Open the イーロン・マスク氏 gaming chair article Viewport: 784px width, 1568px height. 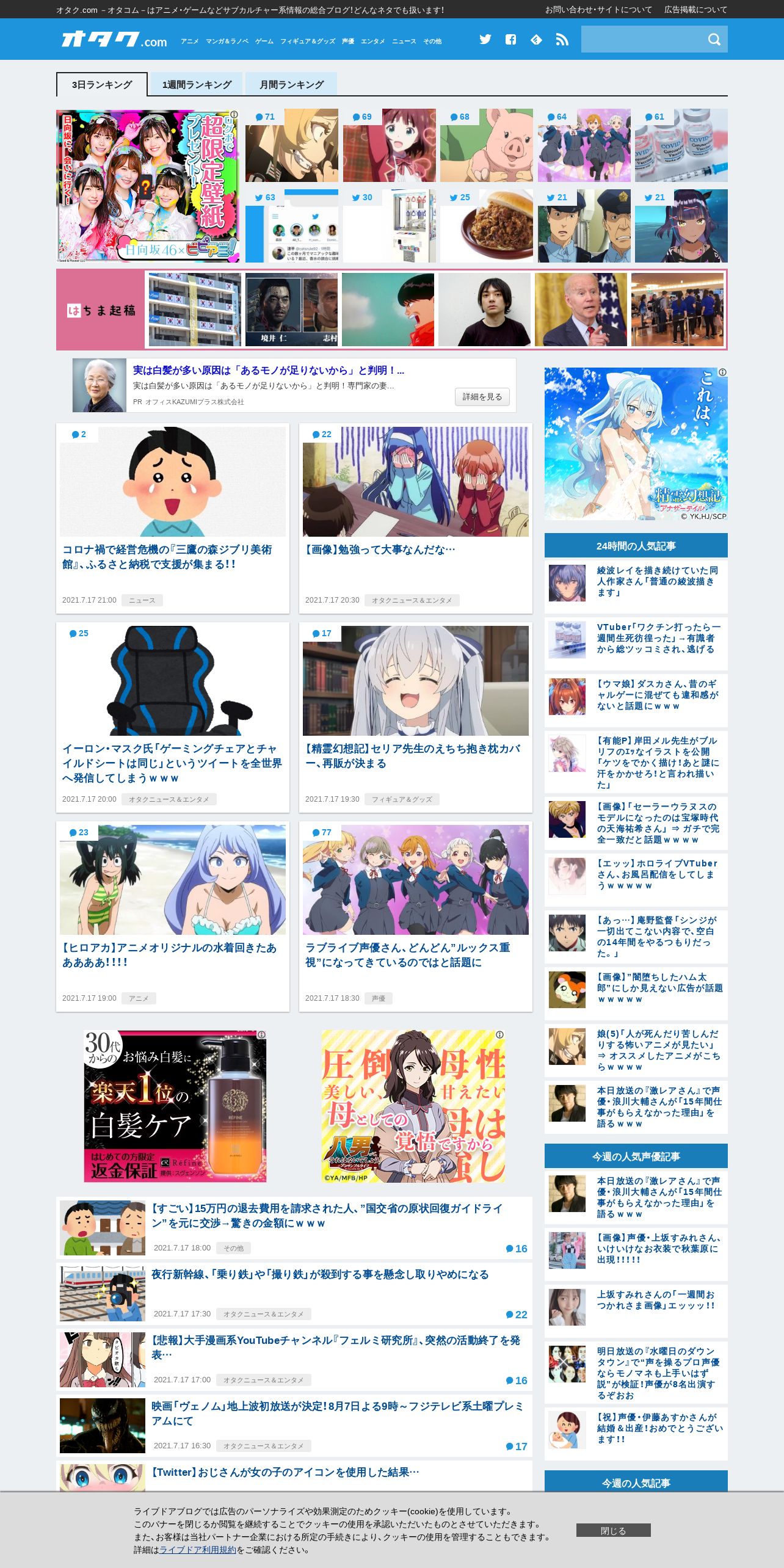pyautogui.click(x=173, y=717)
